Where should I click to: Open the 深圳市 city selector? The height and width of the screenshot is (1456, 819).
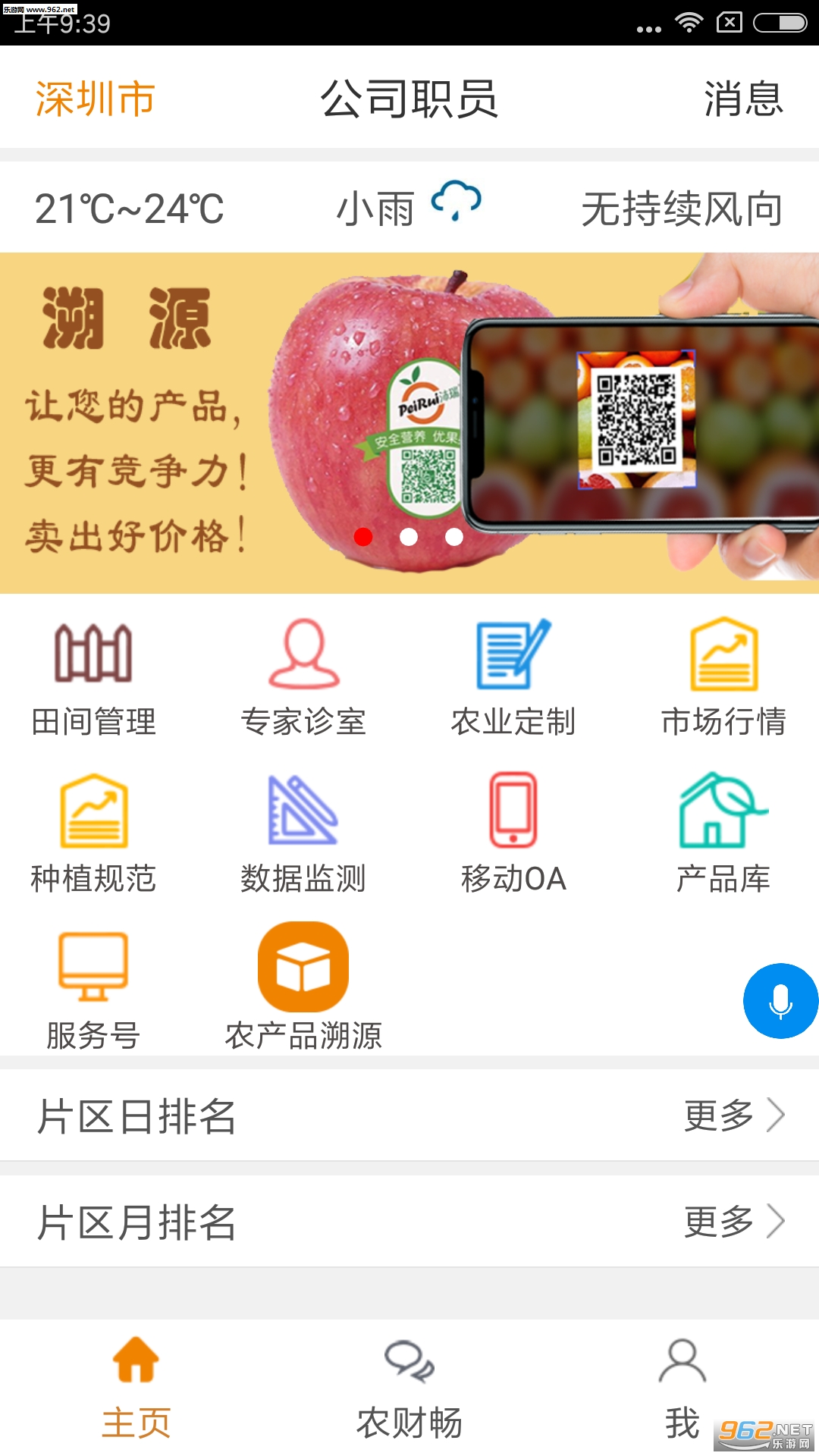tap(96, 99)
